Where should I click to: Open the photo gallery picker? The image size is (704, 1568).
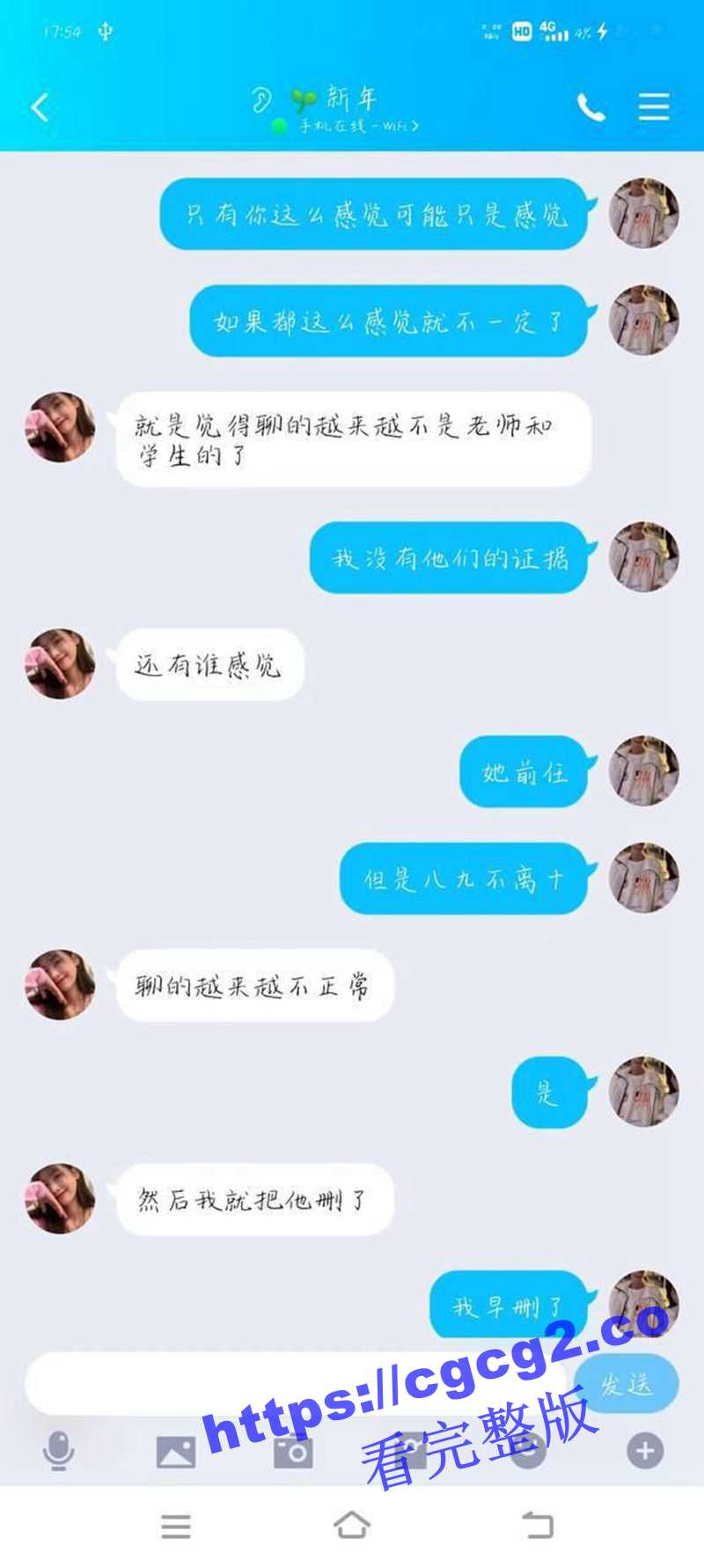pyautogui.click(x=176, y=1451)
